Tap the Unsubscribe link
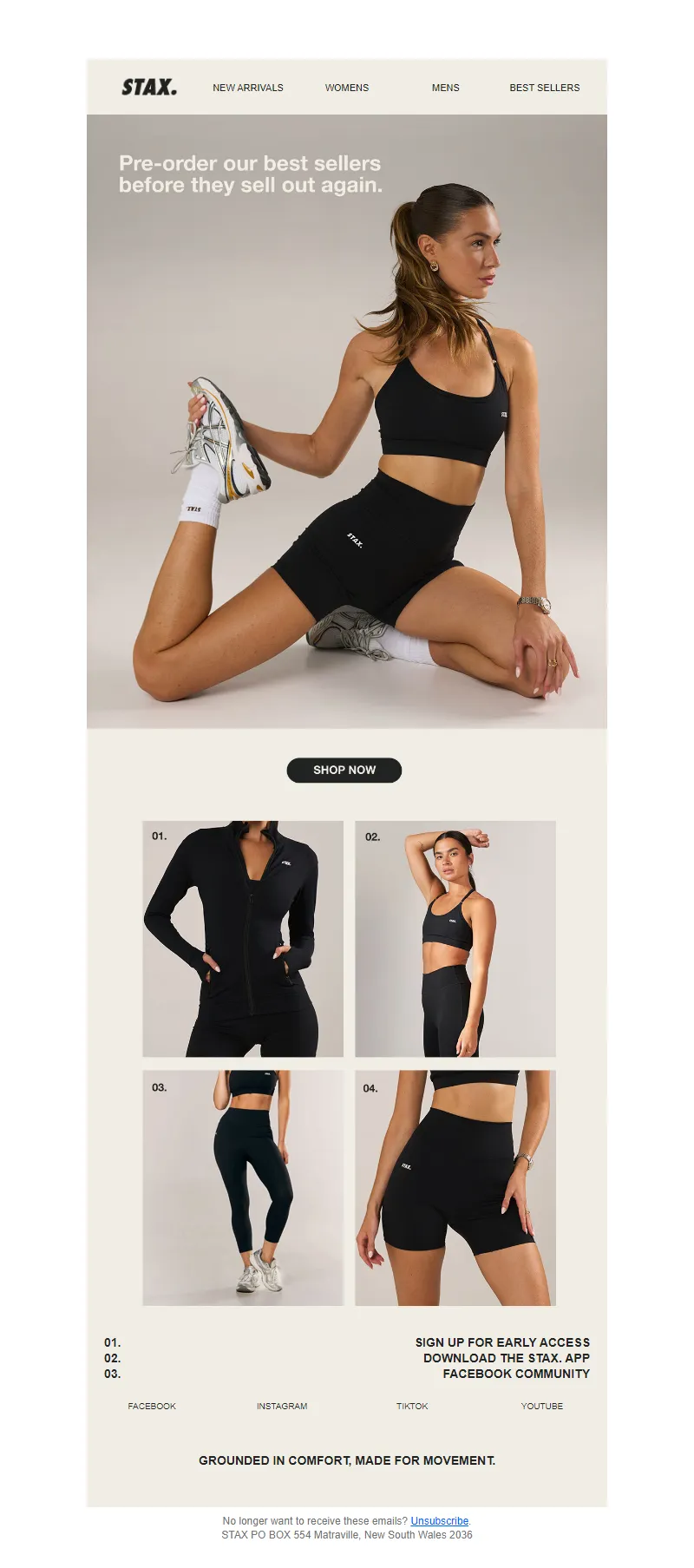694x1568 pixels. [440, 1521]
